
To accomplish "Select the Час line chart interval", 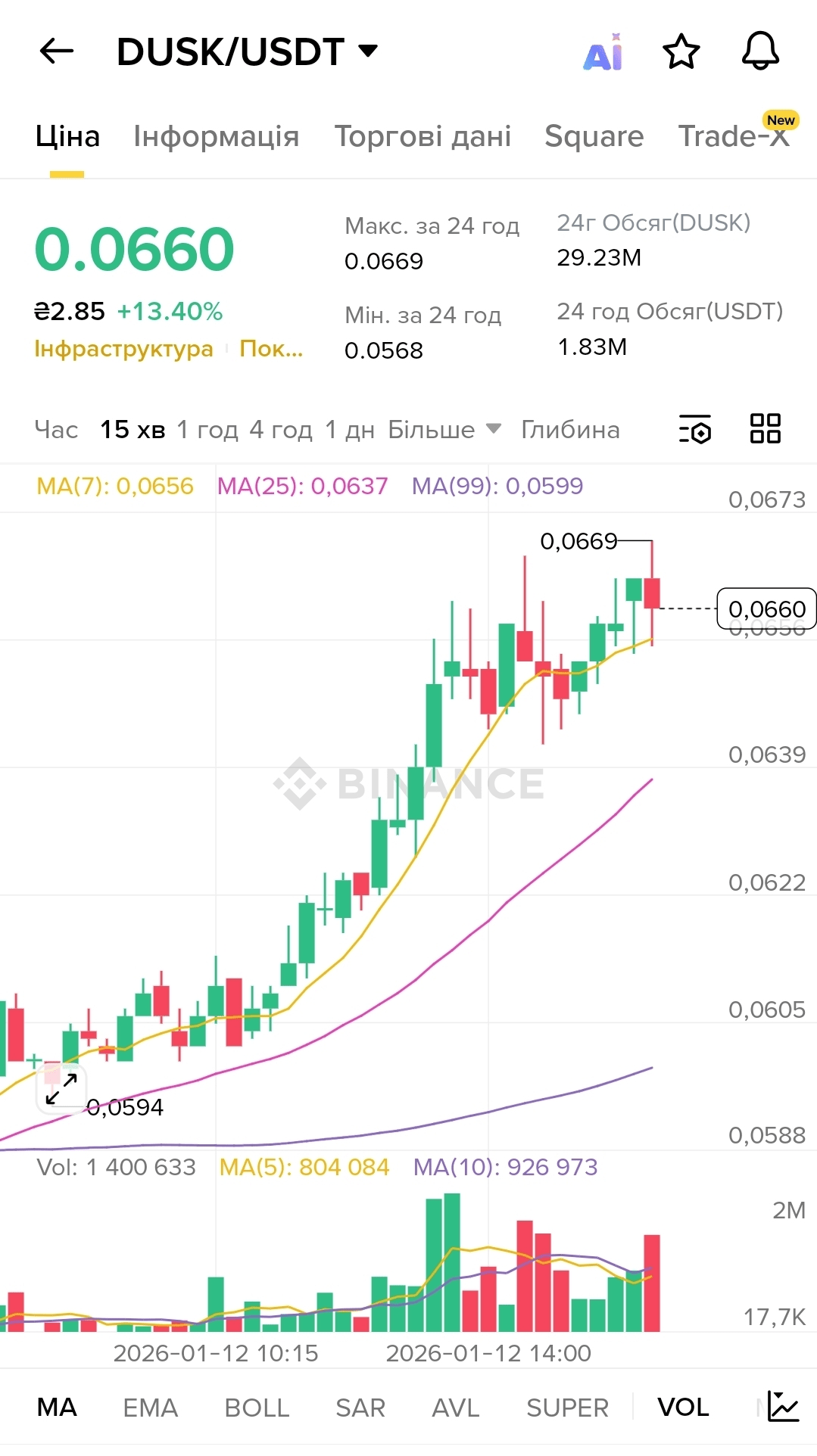I will click(56, 430).
